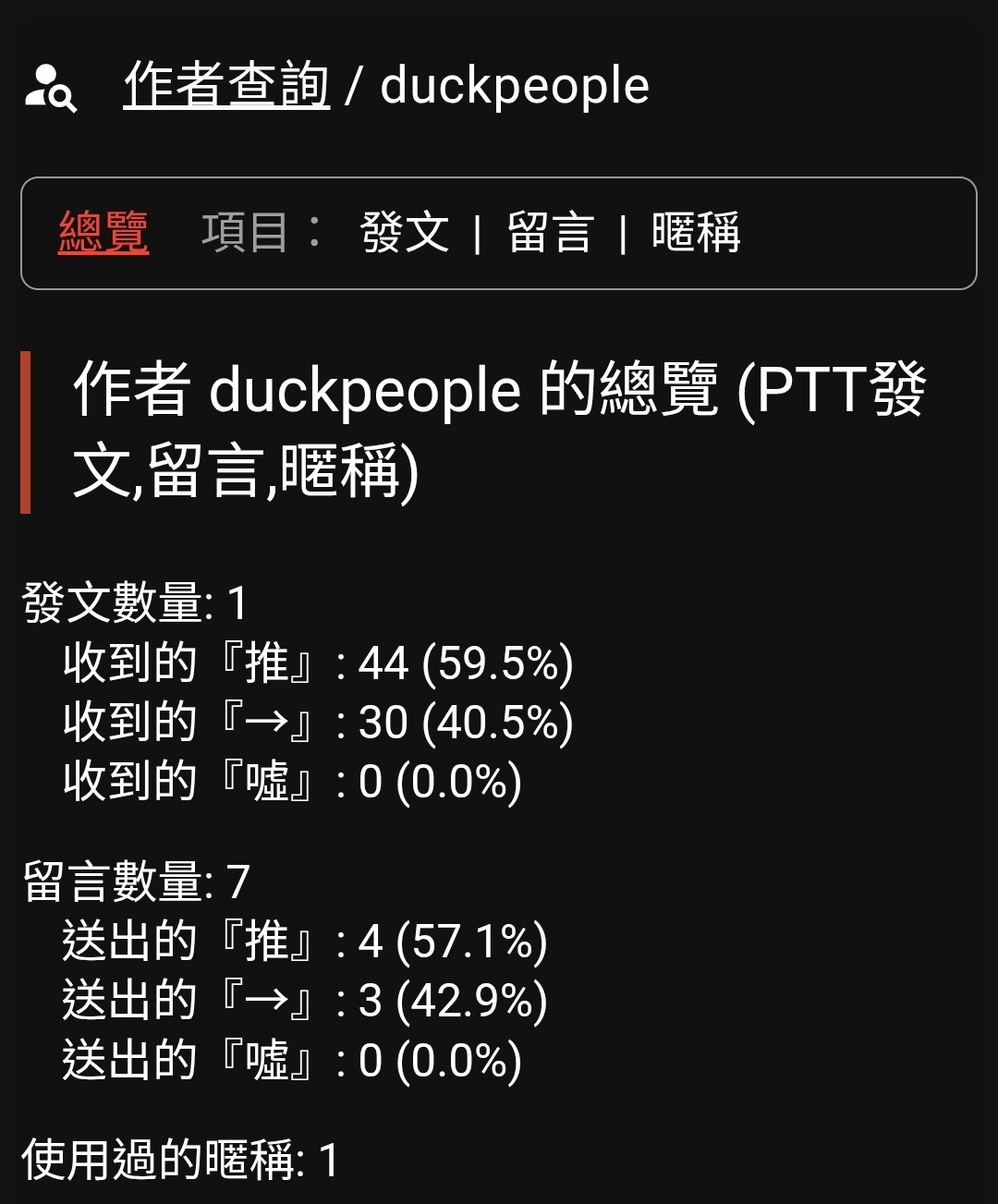Switch to the 發文 section
998x1204 pixels.
405,232
